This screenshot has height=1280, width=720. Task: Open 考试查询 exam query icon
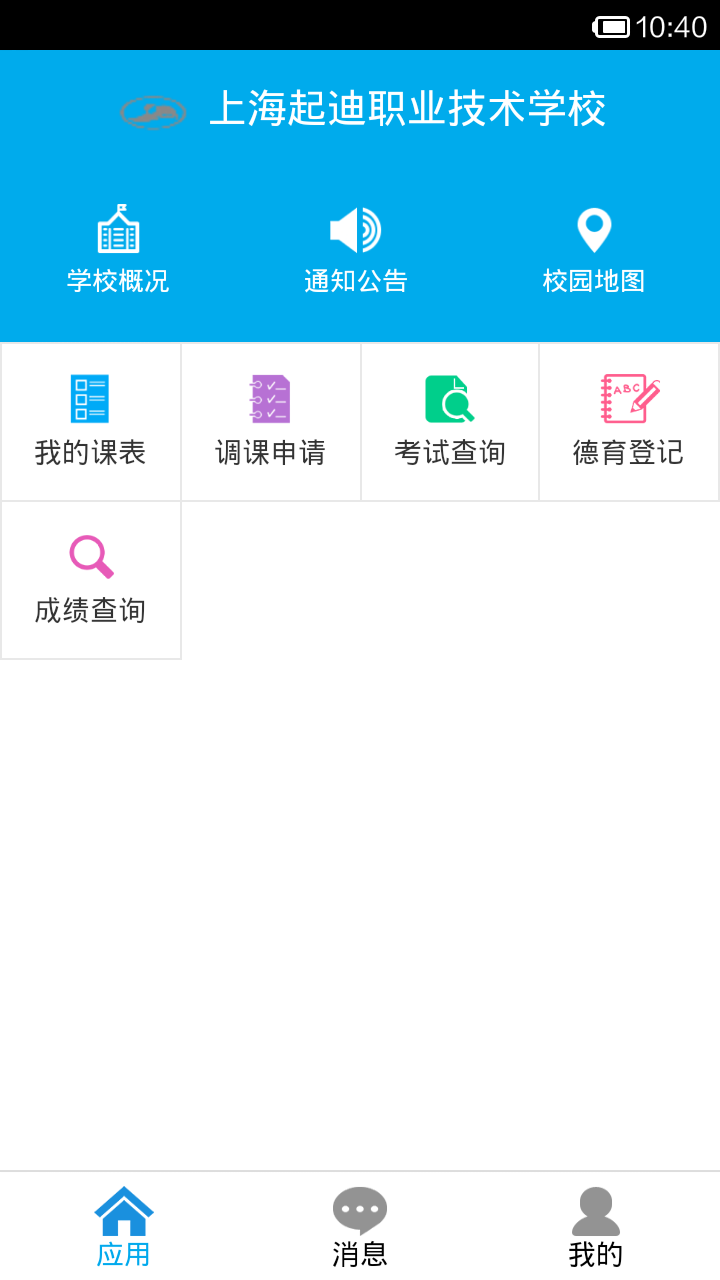click(449, 396)
